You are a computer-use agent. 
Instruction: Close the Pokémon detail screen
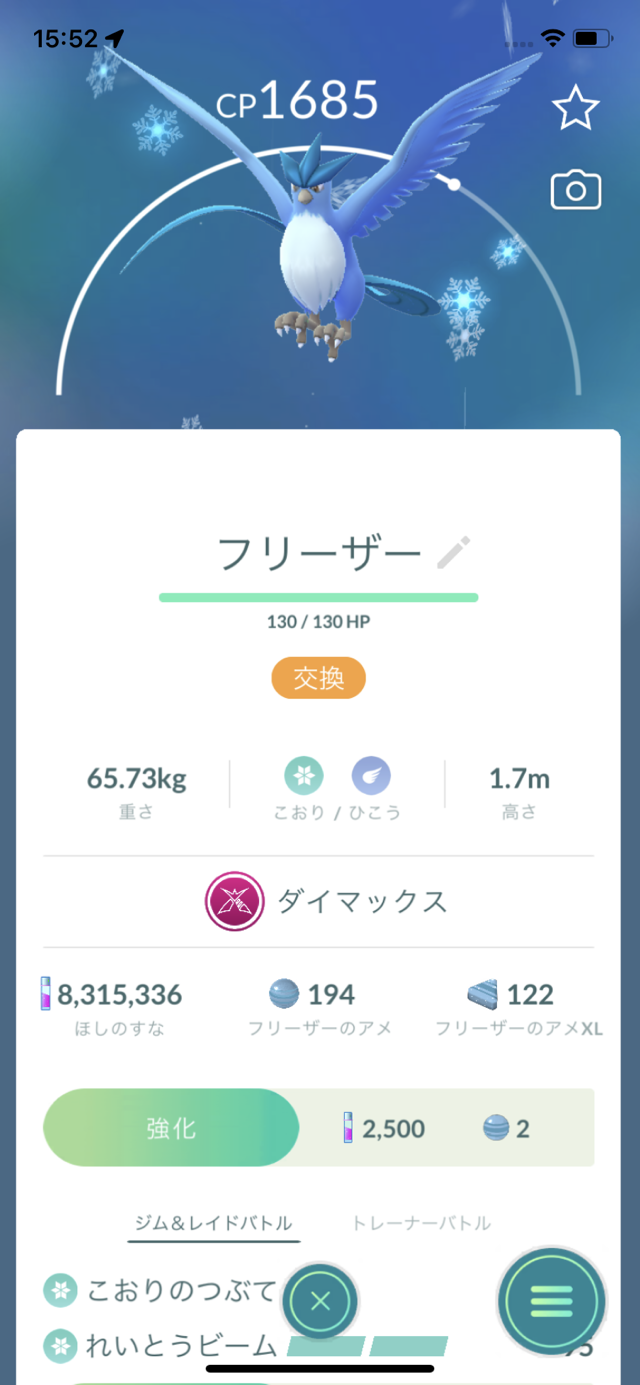click(320, 1301)
